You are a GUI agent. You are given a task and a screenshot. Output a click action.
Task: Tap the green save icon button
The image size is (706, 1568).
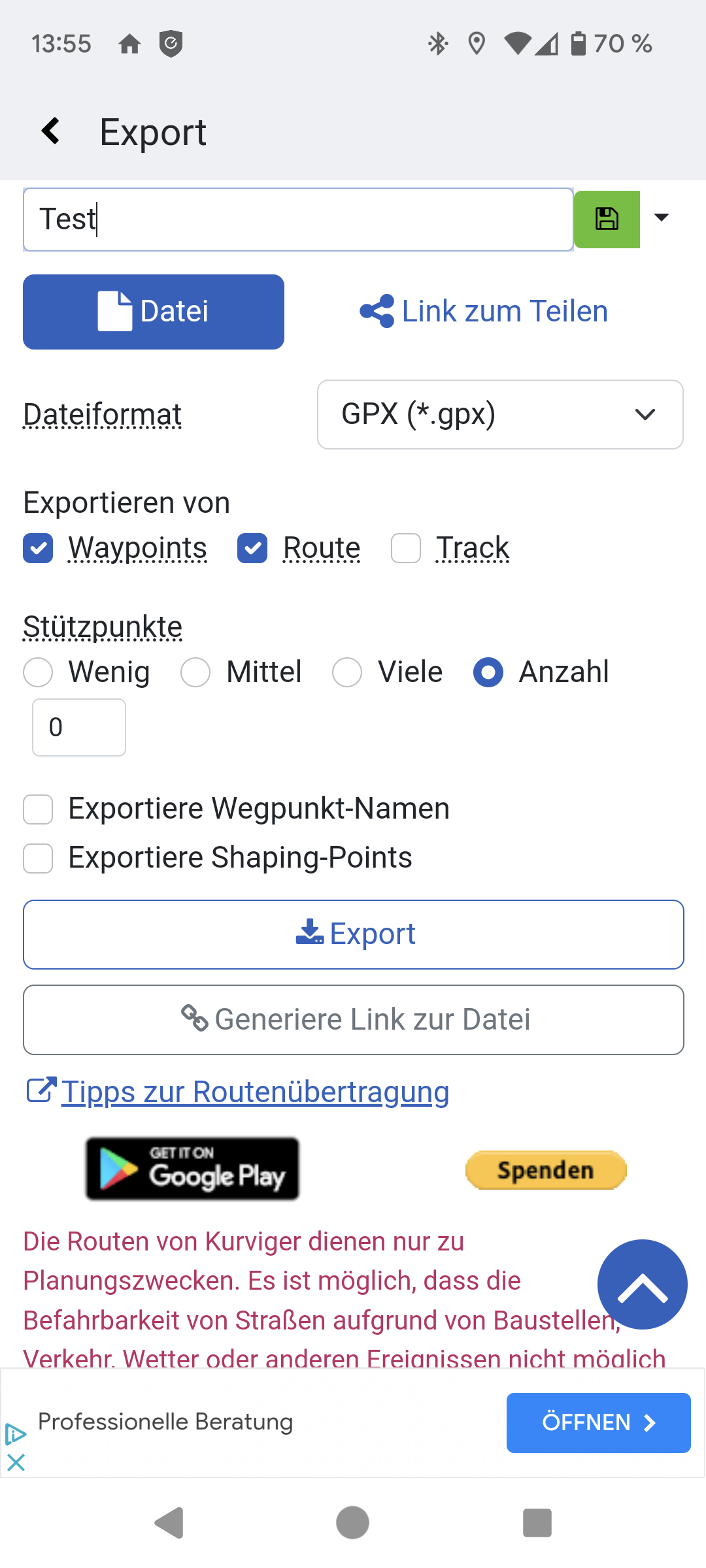click(607, 219)
